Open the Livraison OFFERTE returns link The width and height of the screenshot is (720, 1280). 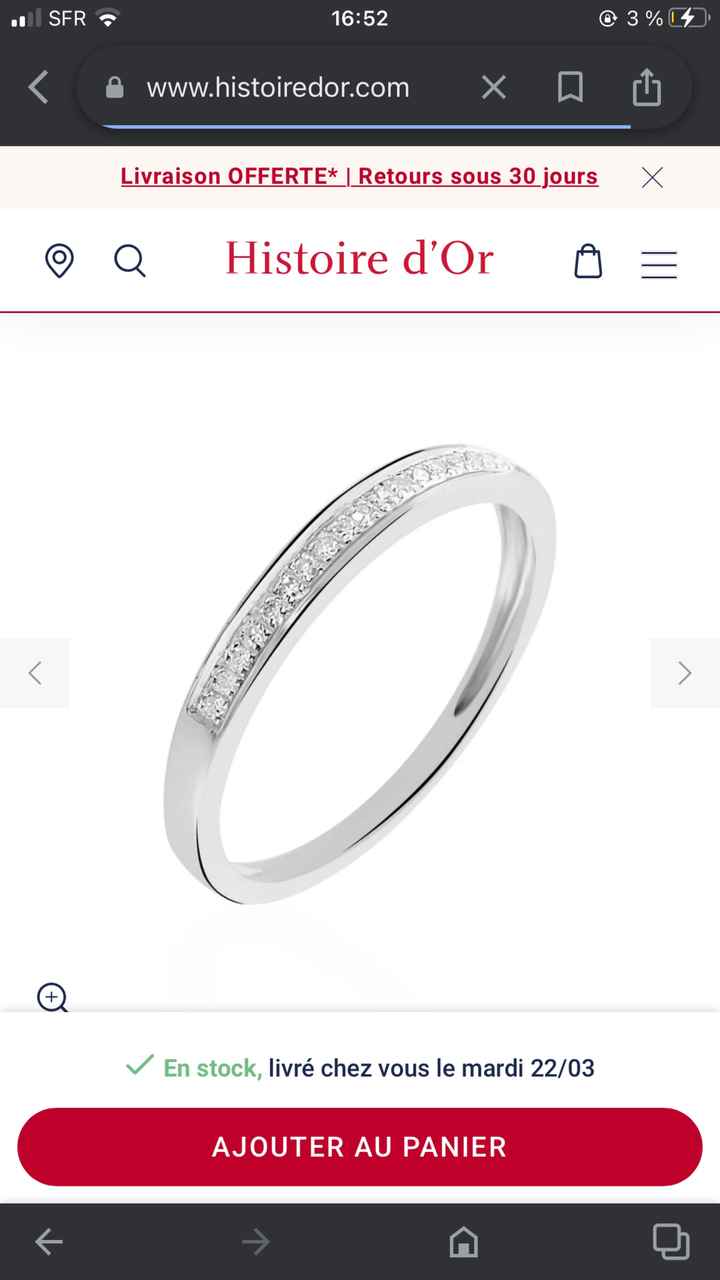coord(359,177)
